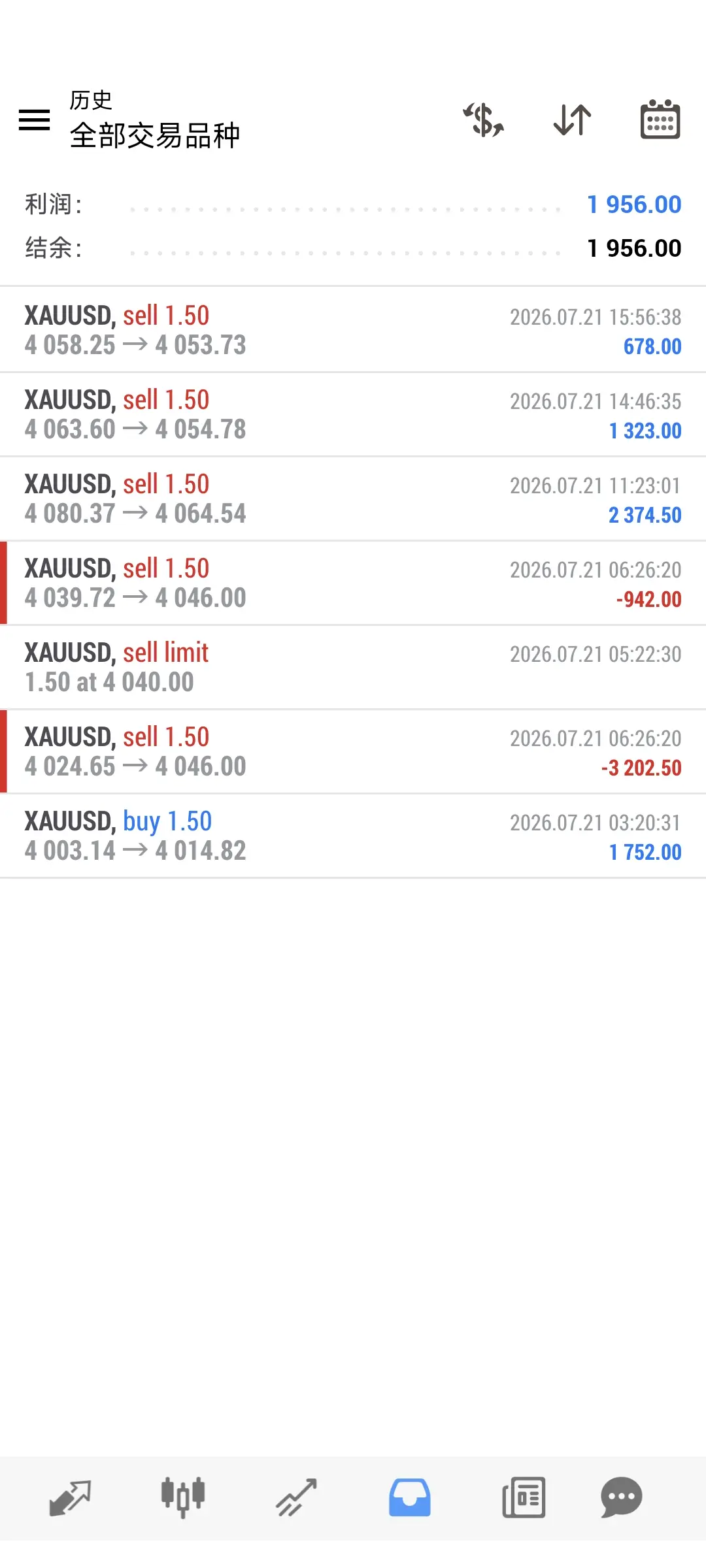Open the XAUUSD sell trade with 678.00 profit
Viewport: 706px width, 1568px height.
tap(353, 330)
